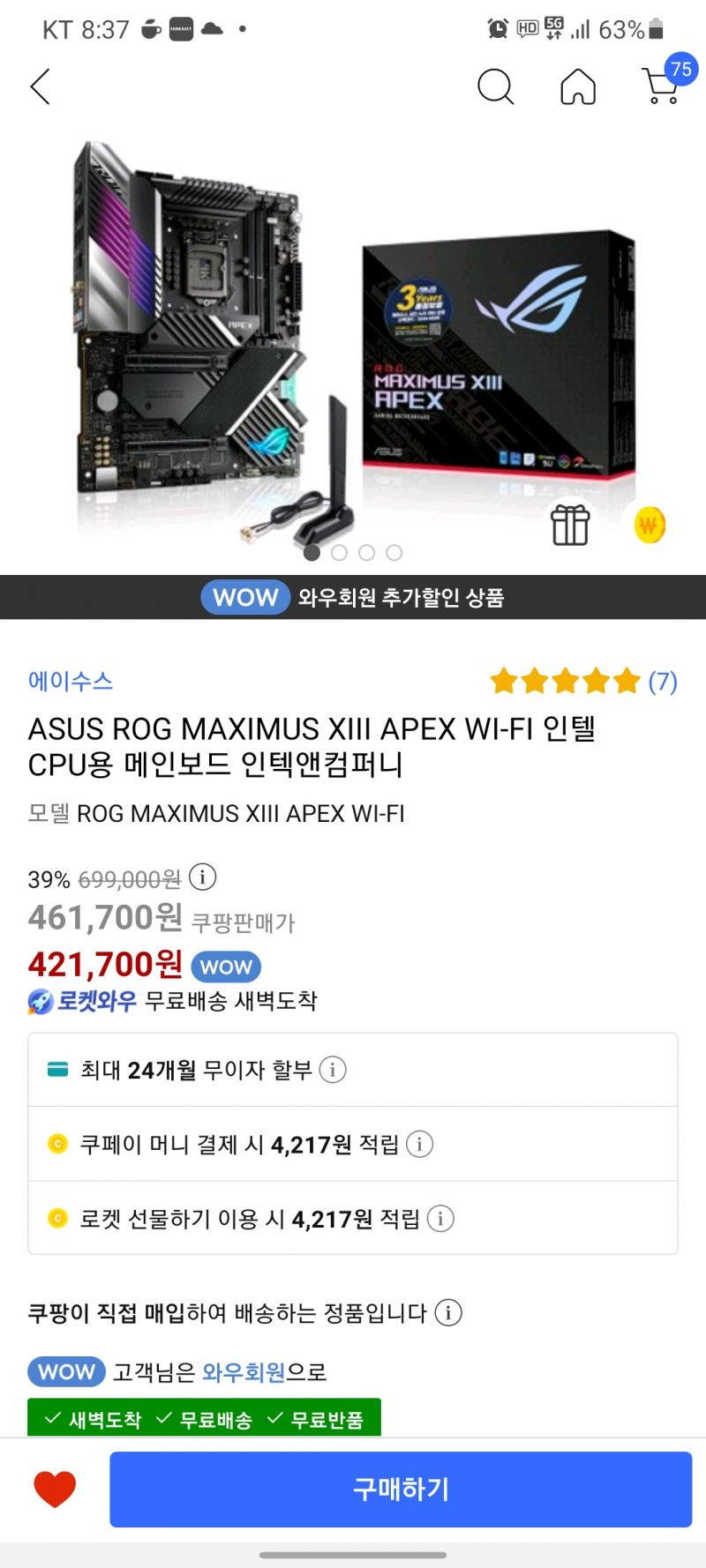Tap the product image of MAXIMUS XIII APEX

[353, 344]
